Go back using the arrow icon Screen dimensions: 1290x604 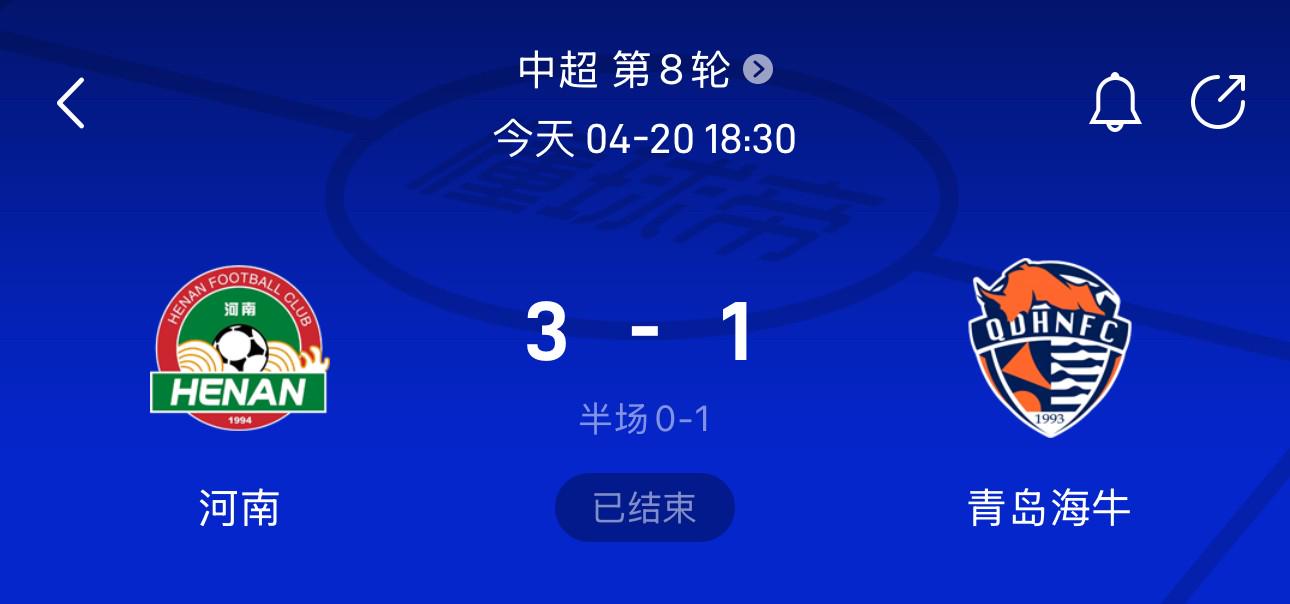71,103
